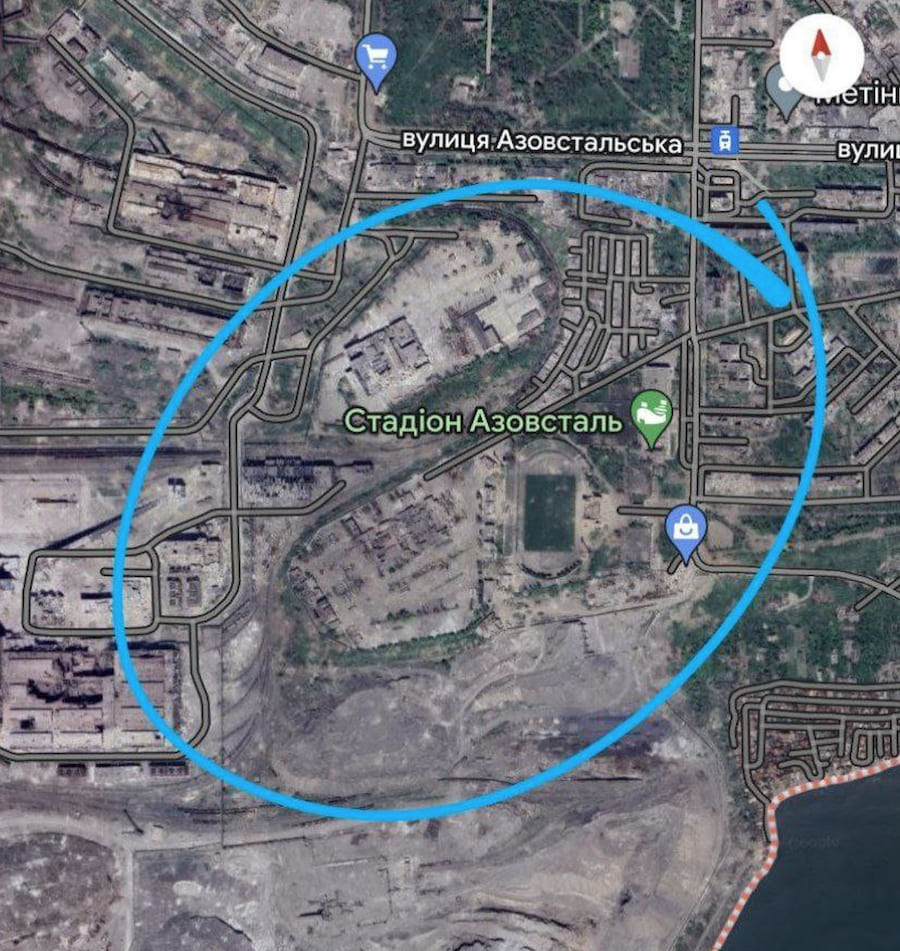Select the shopping cart store pin

(x=377, y=59)
